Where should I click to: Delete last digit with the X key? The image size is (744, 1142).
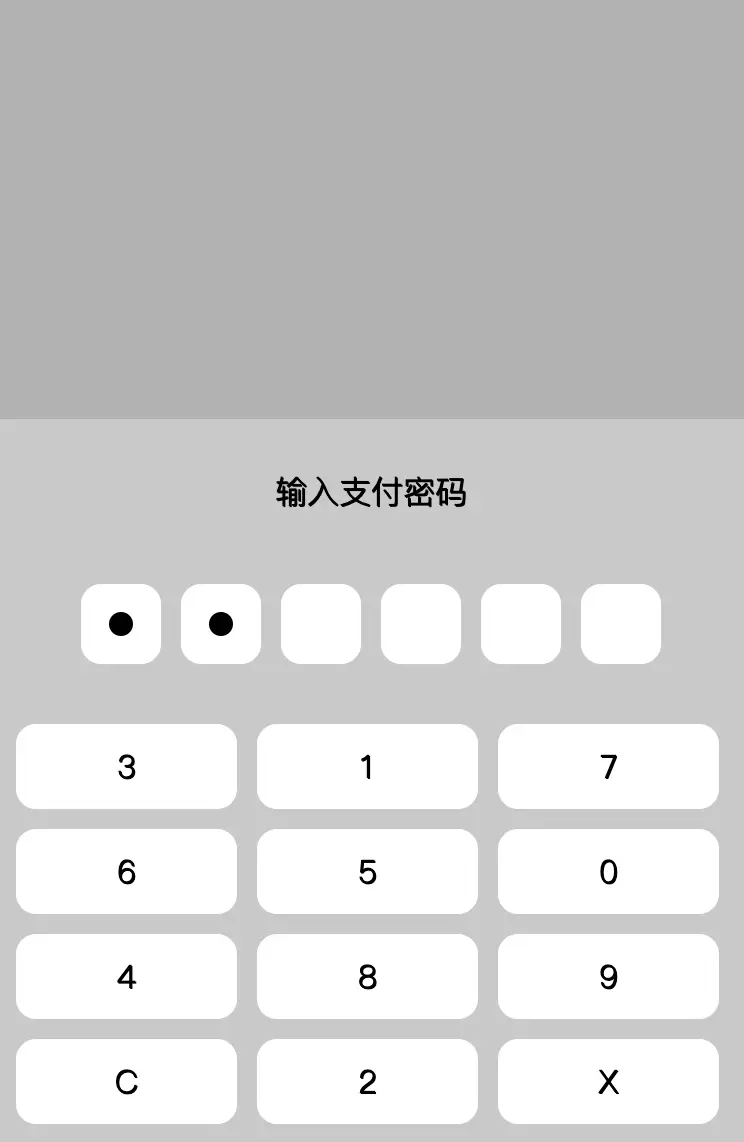(608, 1082)
